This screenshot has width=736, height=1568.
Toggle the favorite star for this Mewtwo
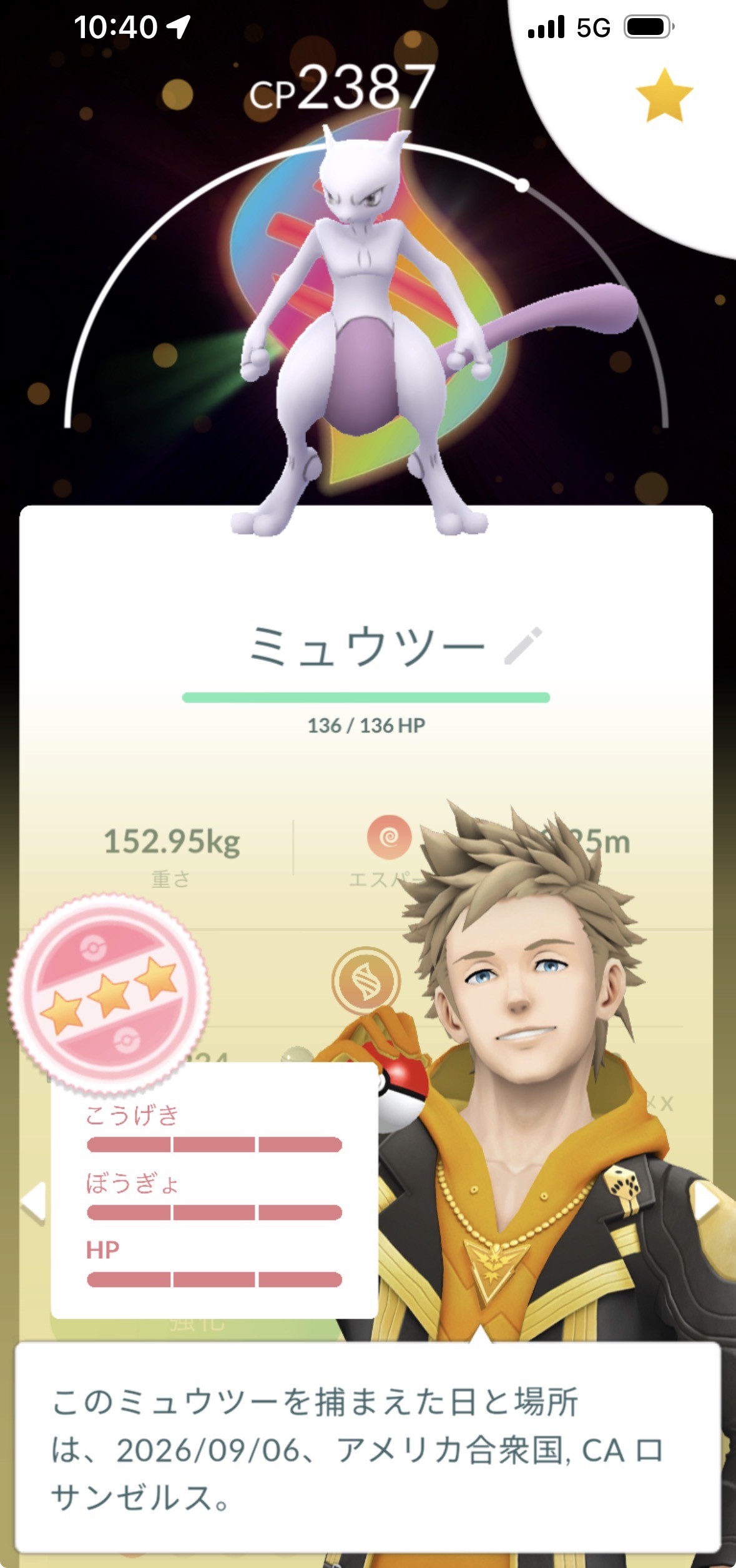[x=664, y=95]
